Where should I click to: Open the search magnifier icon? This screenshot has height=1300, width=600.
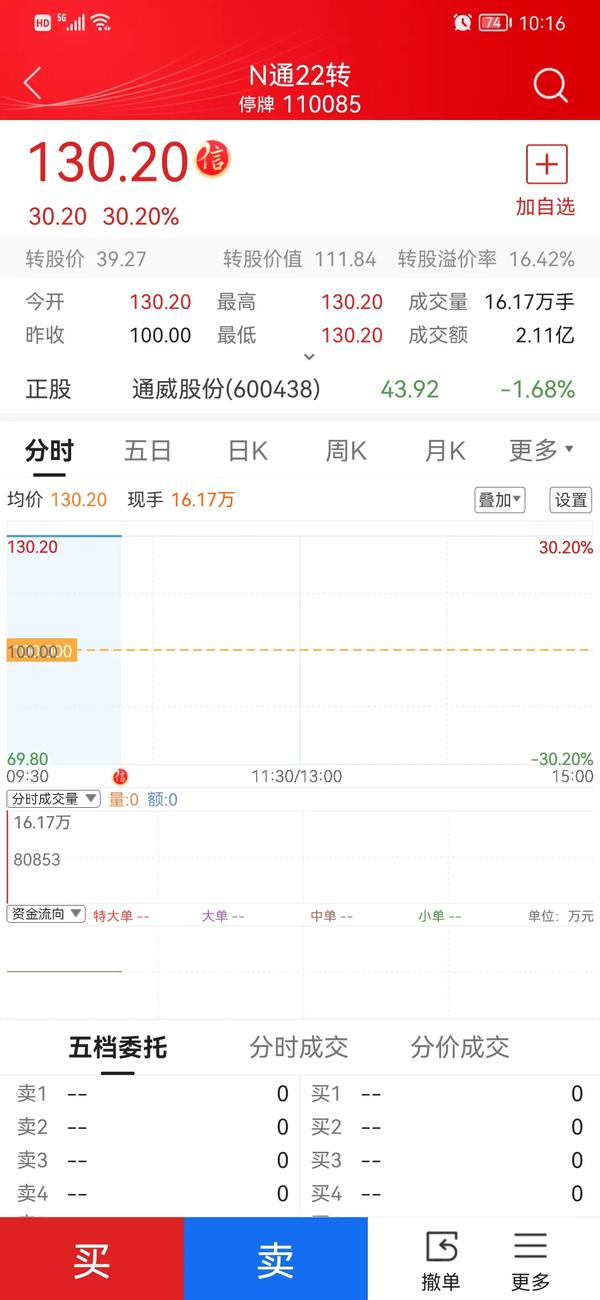pyautogui.click(x=550, y=86)
